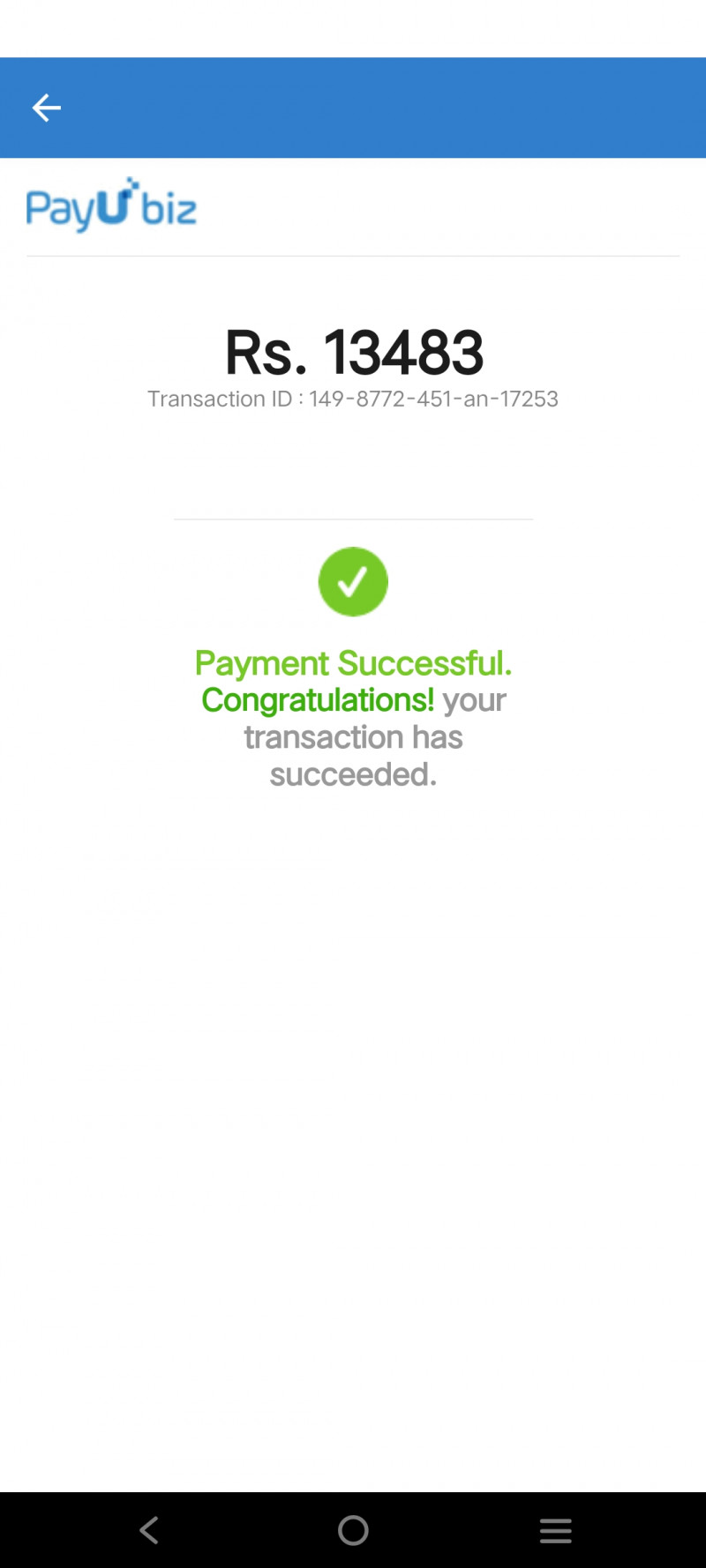Tap the system back button
706x1568 pixels.
point(149,1530)
